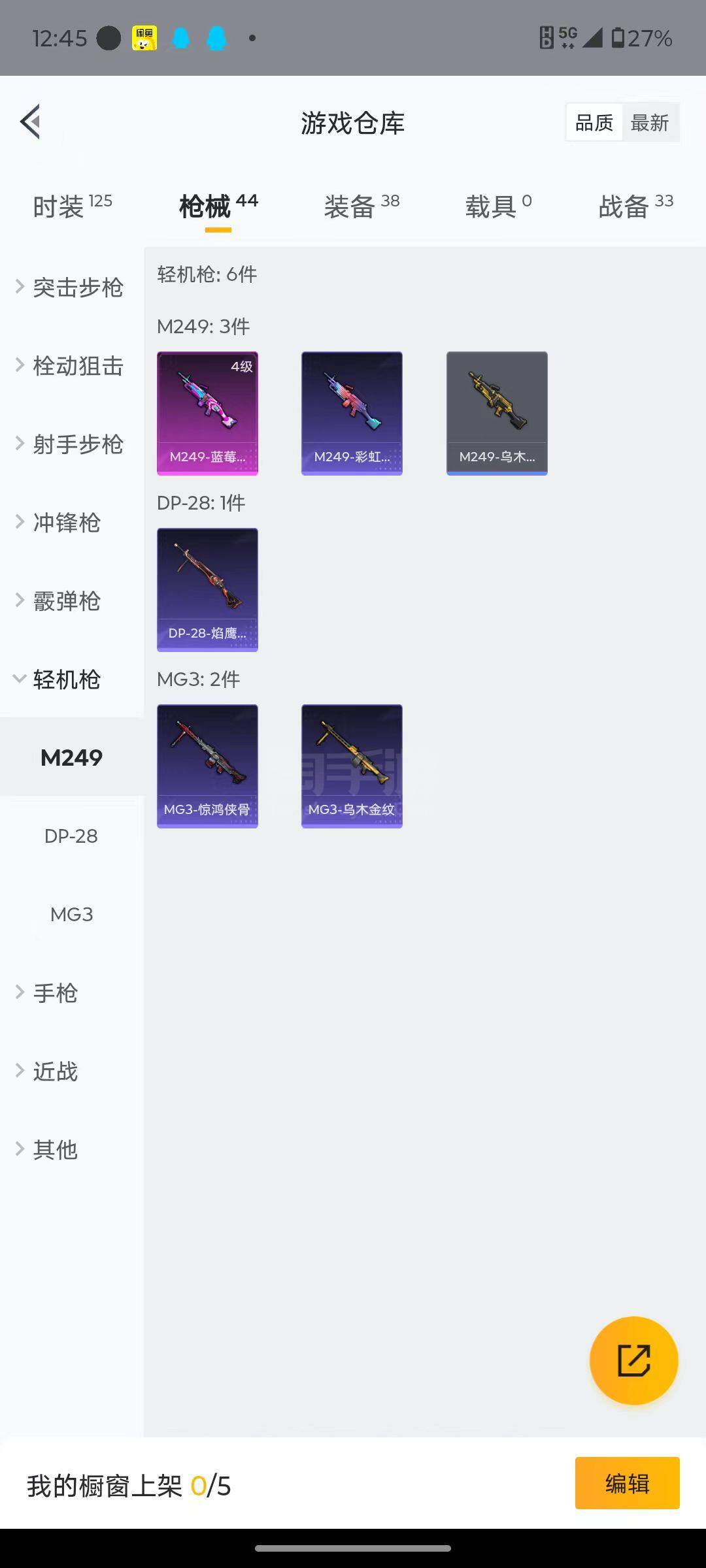
Task: Tap the orange share floating button
Action: (633, 1360)
